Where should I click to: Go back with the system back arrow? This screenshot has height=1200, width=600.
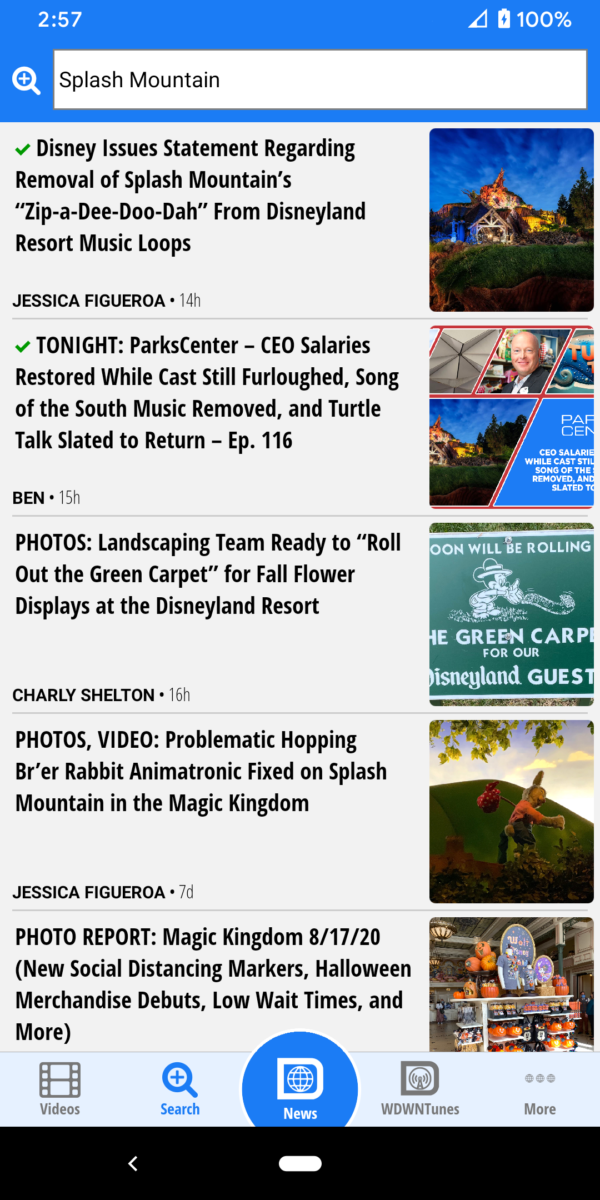tap(133, 1163)
